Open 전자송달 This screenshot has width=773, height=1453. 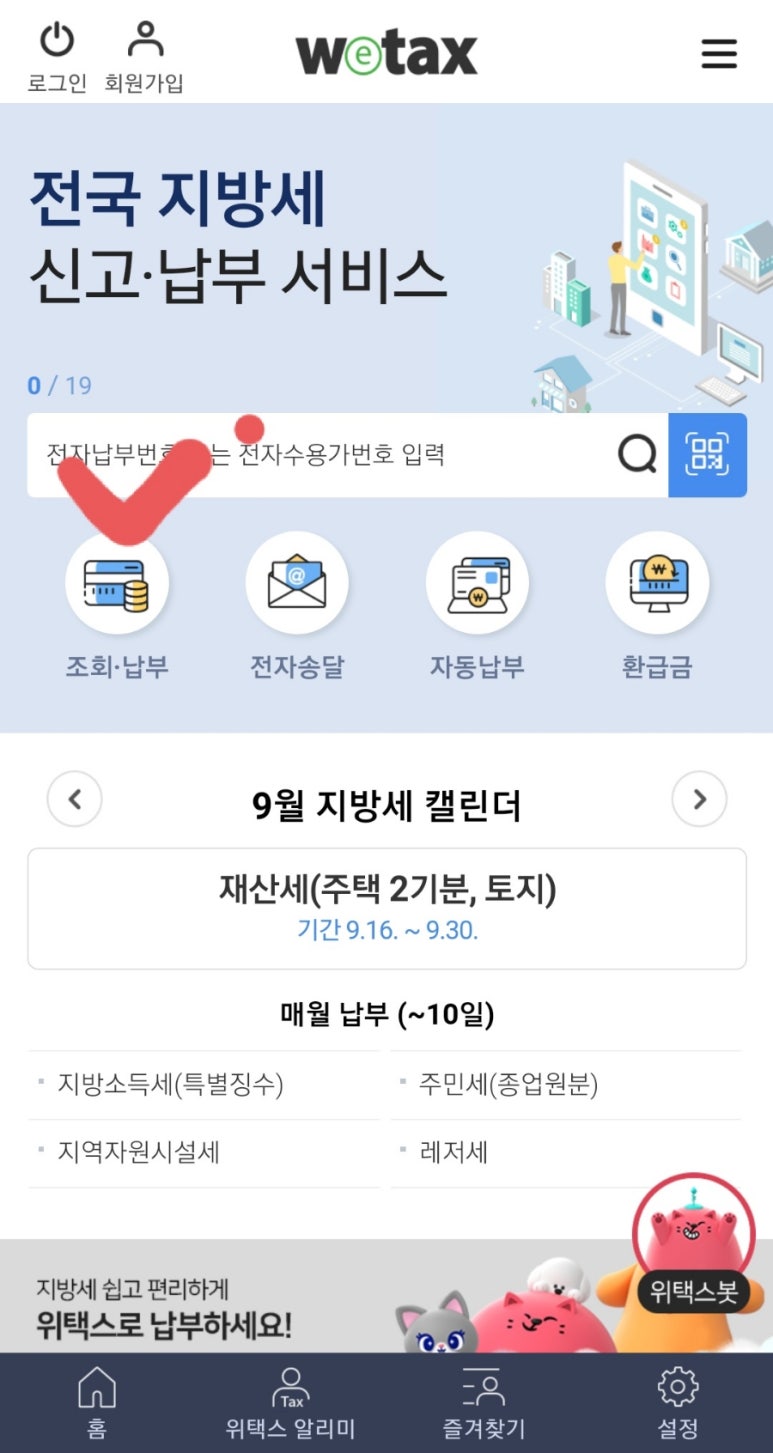point(297,585)
